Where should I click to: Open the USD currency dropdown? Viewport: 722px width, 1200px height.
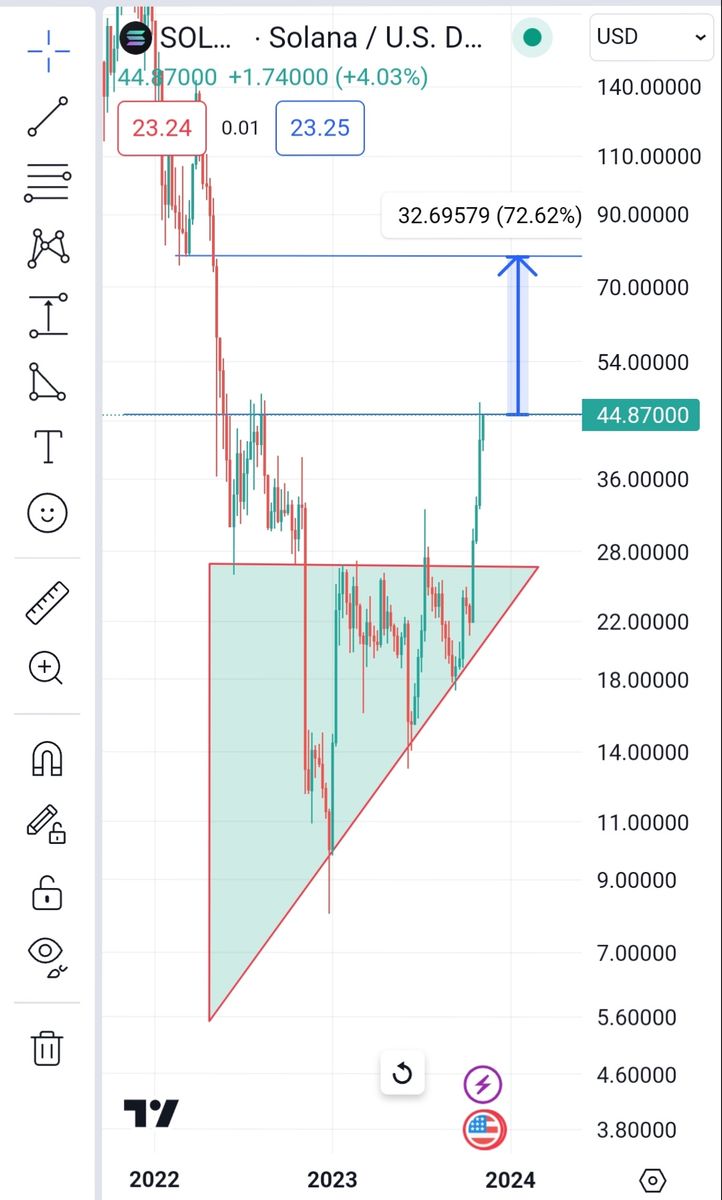pyautogui.click(x=651, y=37)
